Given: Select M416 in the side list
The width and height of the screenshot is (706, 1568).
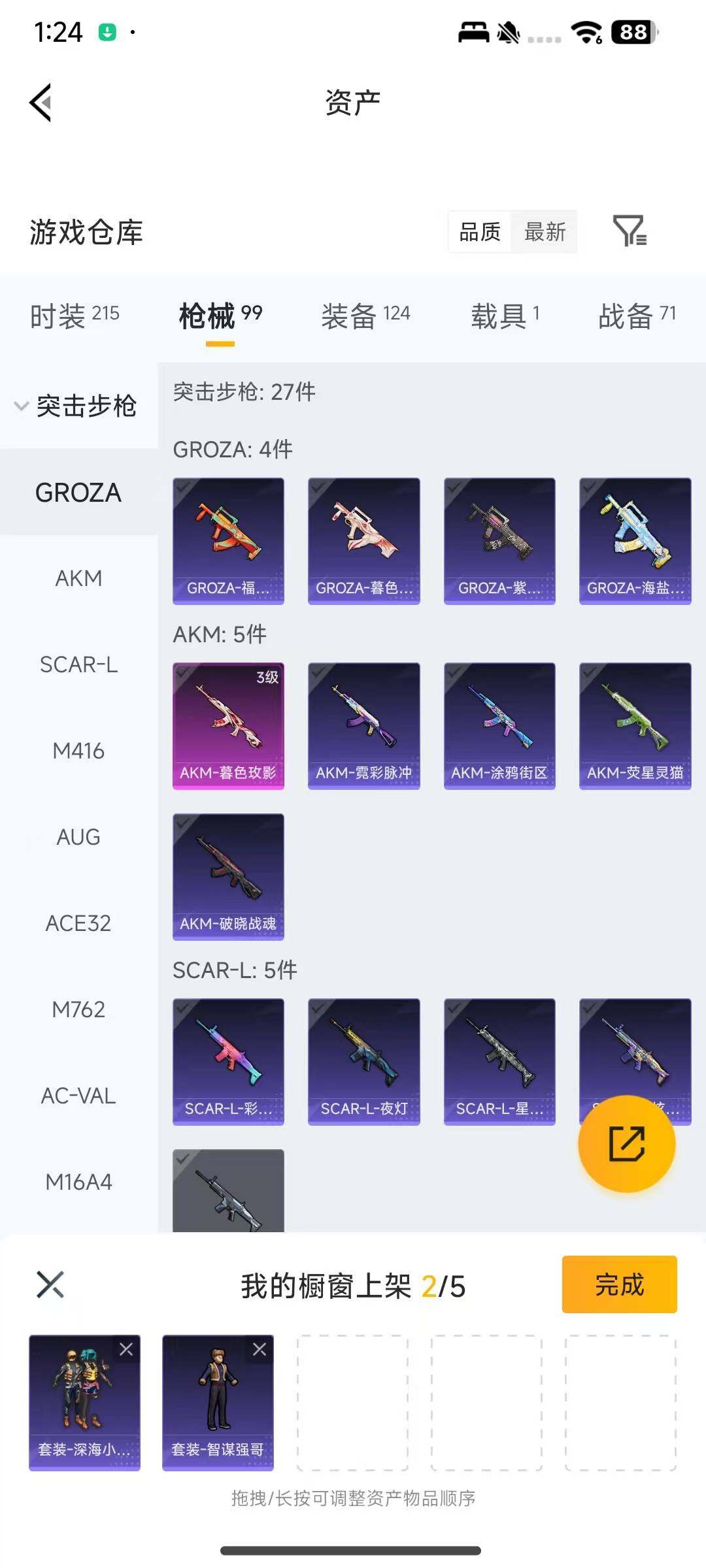Looking at the screenshot, I should [78, 751].
